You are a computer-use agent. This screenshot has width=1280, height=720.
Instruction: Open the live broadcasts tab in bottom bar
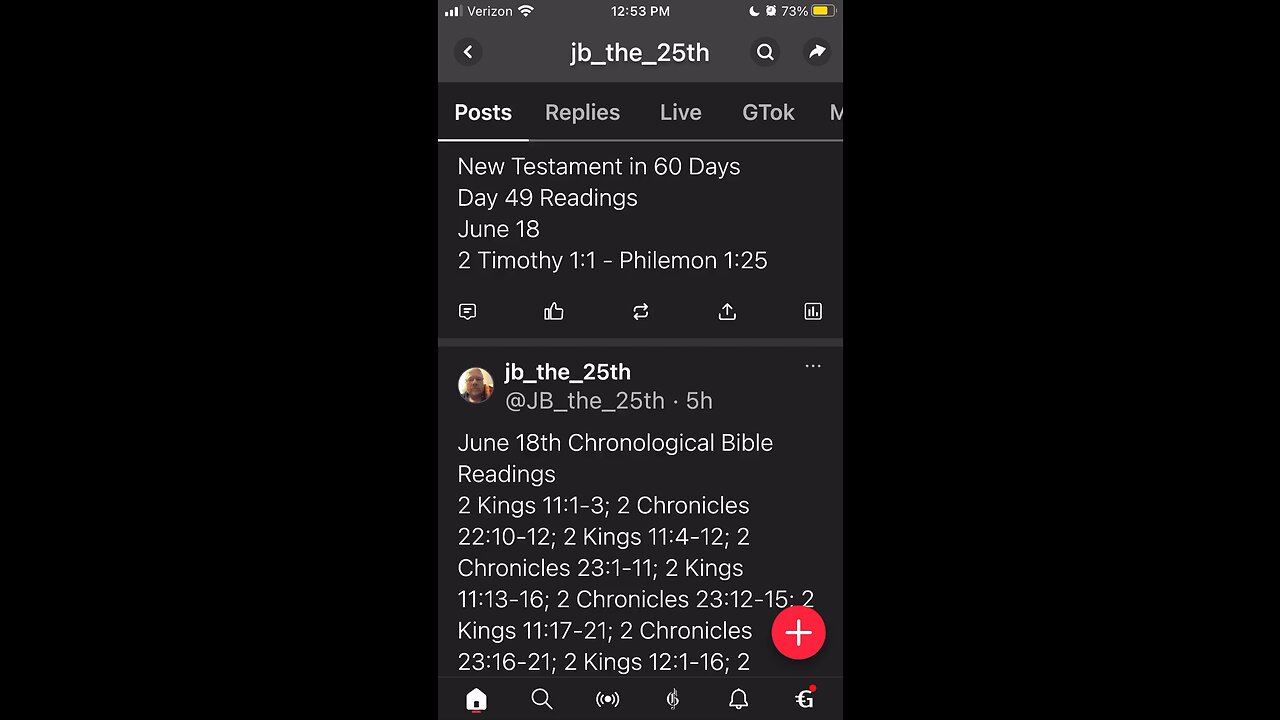[607, 700]
